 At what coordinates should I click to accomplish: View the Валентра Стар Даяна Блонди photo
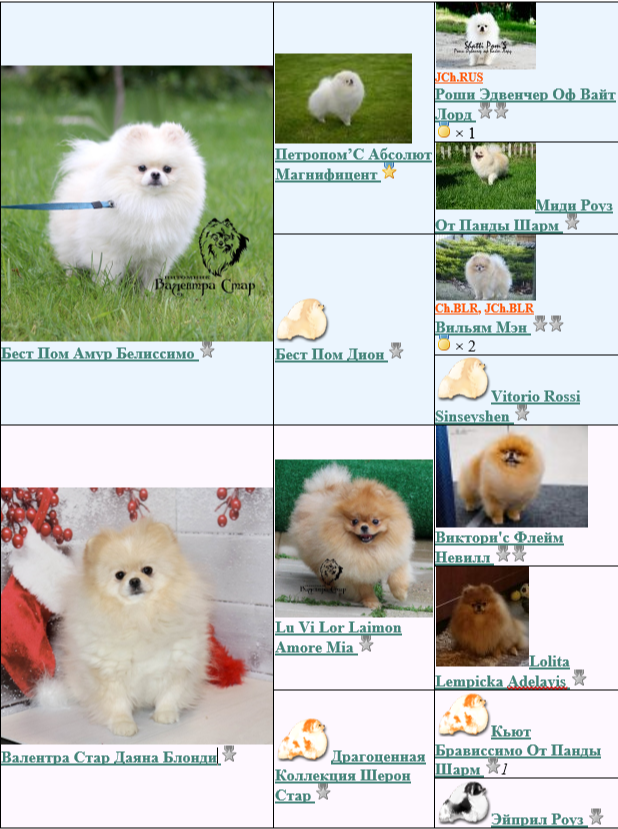pos(136,616)
